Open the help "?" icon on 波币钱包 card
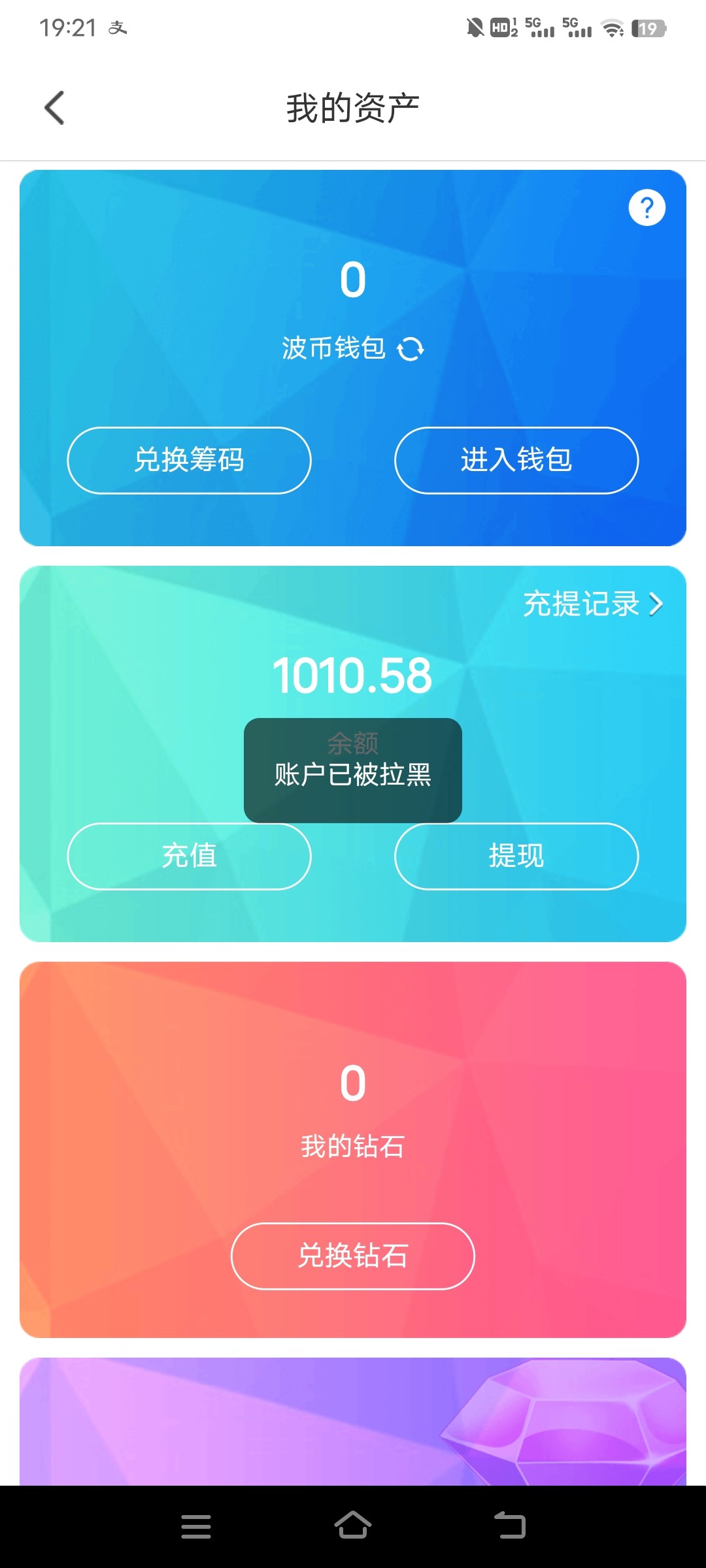The image size is (706, 1568). click(x=647, y=207)
